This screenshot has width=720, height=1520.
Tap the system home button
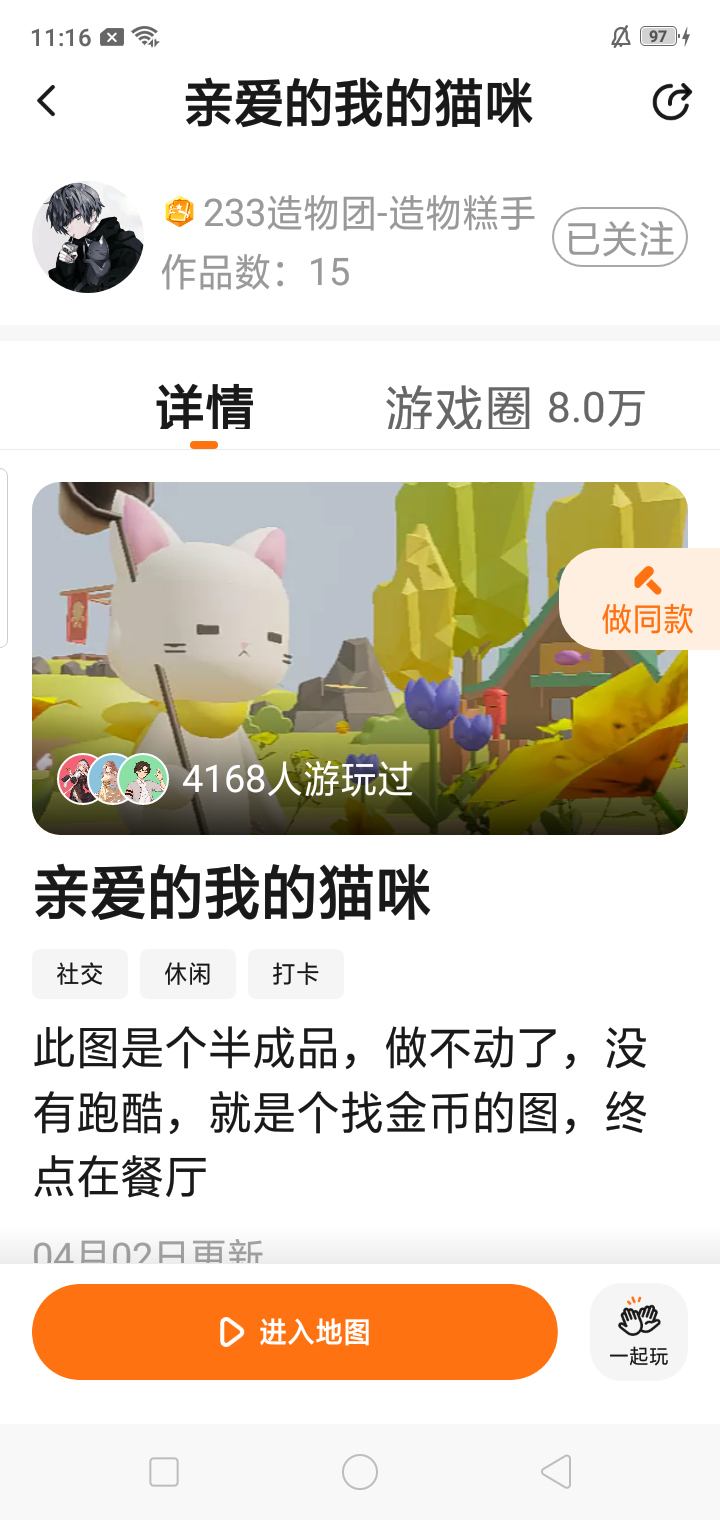(x=360, y=1472)
